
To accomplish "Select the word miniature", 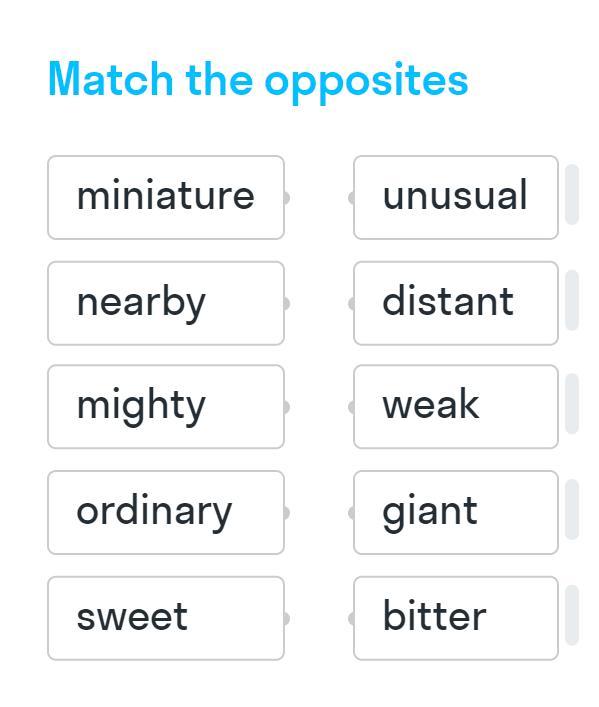I will [x=166, y=197].
